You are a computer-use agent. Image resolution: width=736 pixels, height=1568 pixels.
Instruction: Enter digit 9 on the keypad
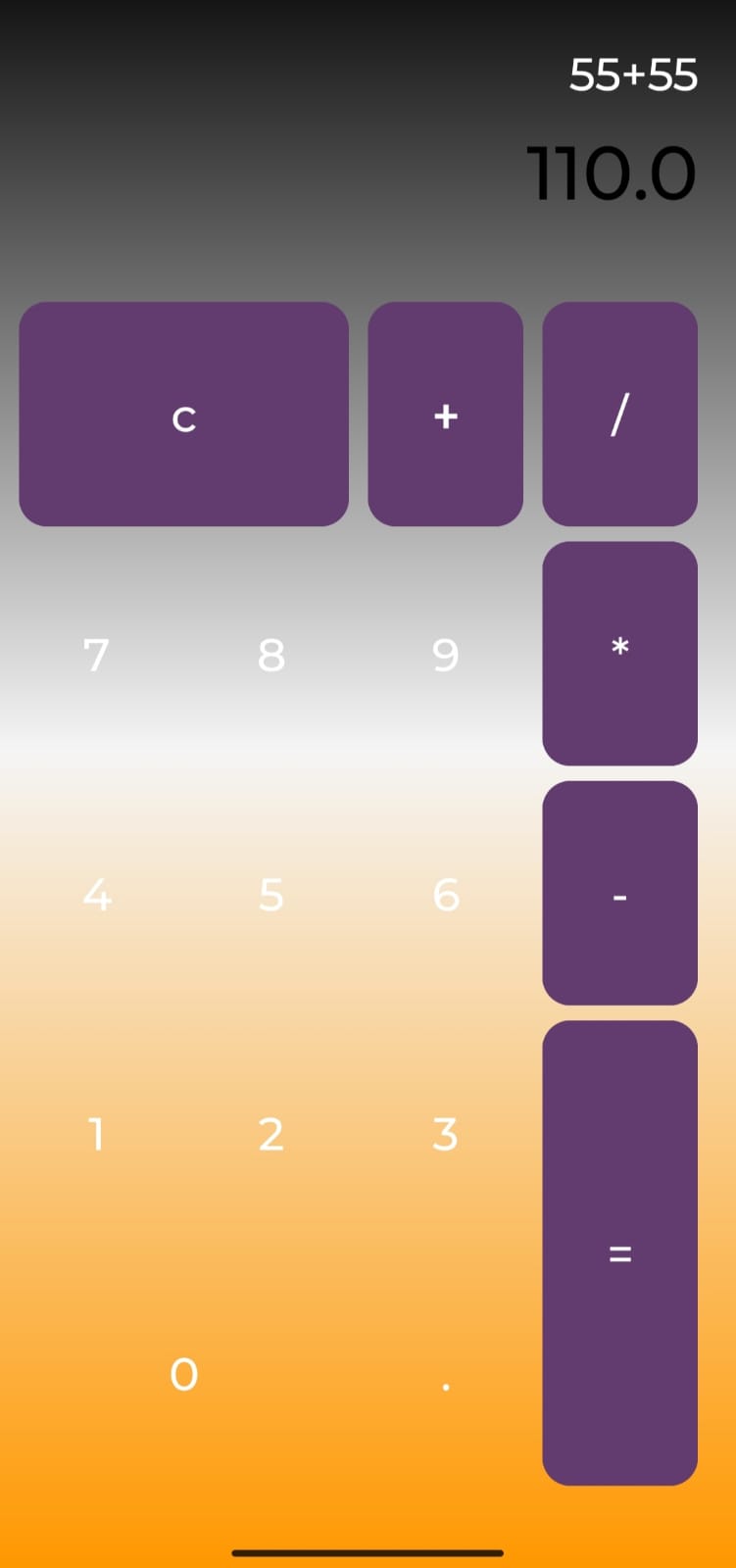(x=445, y=655)
